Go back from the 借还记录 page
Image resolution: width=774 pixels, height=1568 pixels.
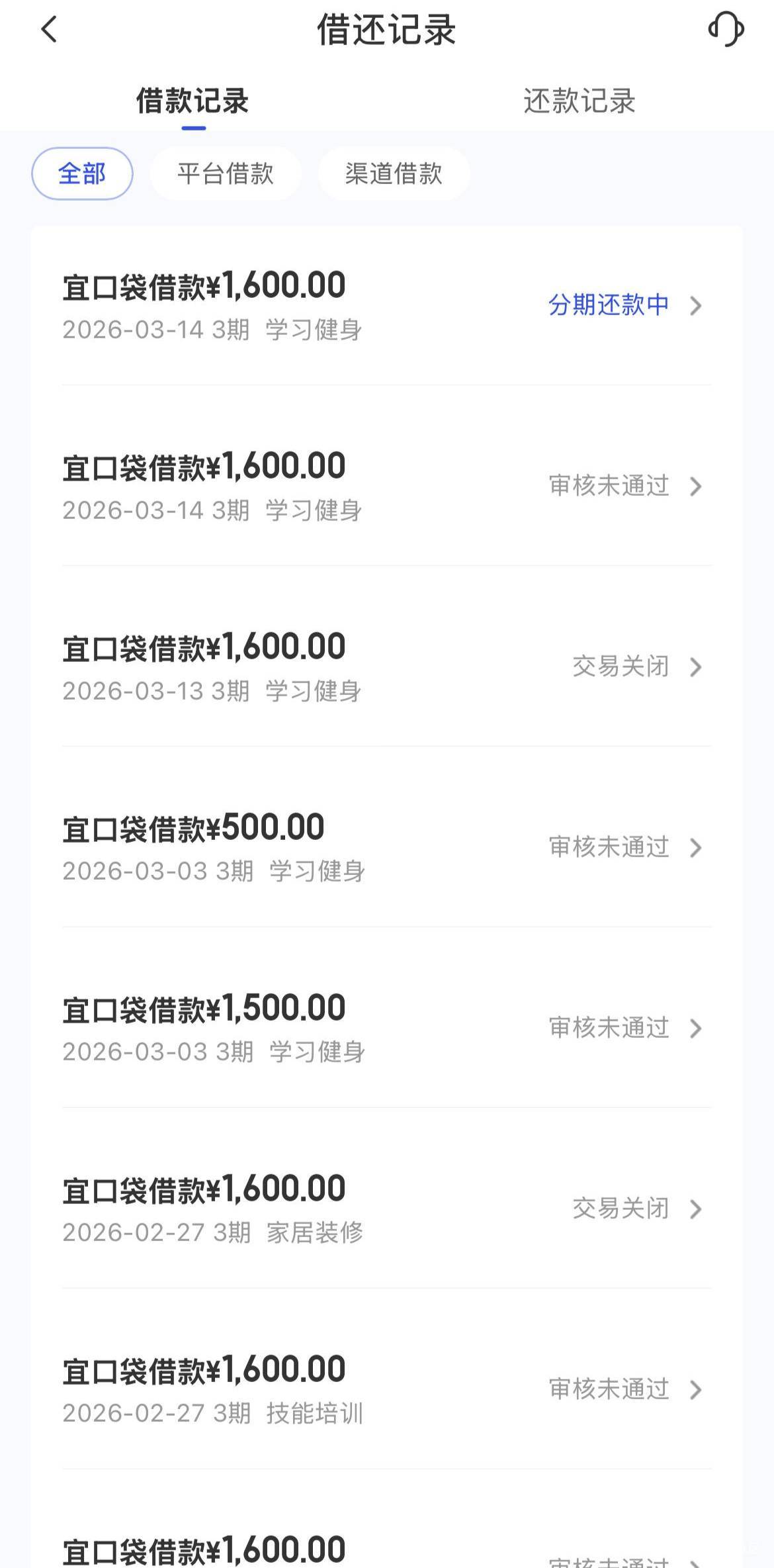[50, 30]
